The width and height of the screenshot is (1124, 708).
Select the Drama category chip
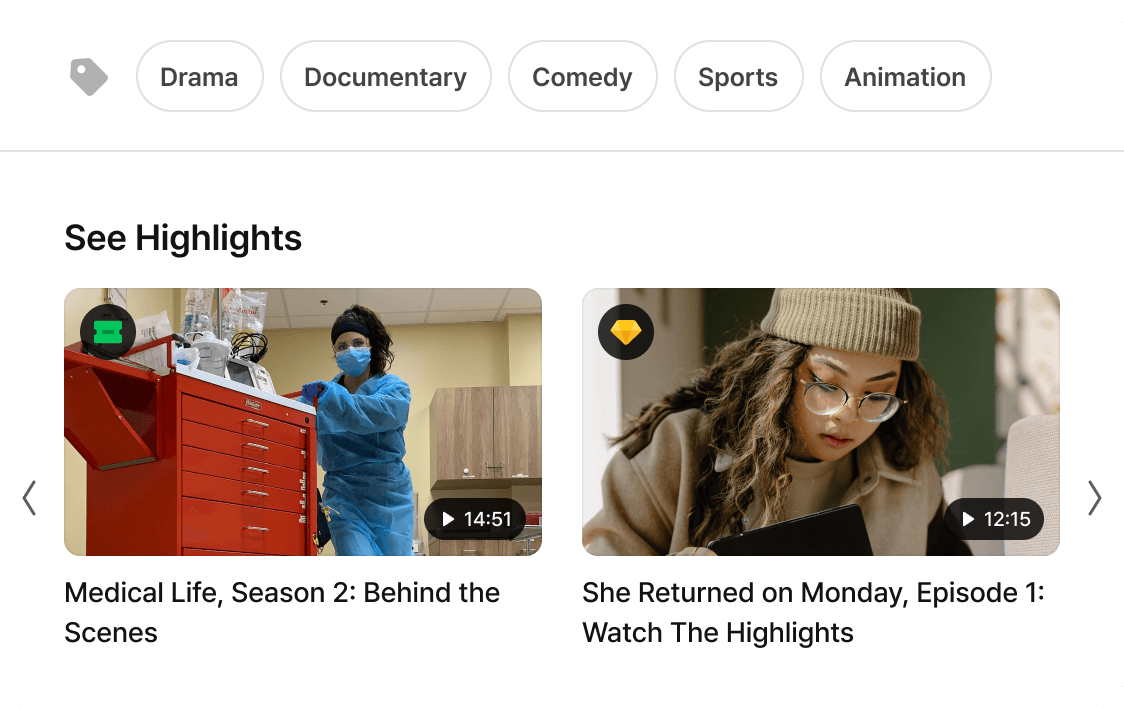point(199,77)
